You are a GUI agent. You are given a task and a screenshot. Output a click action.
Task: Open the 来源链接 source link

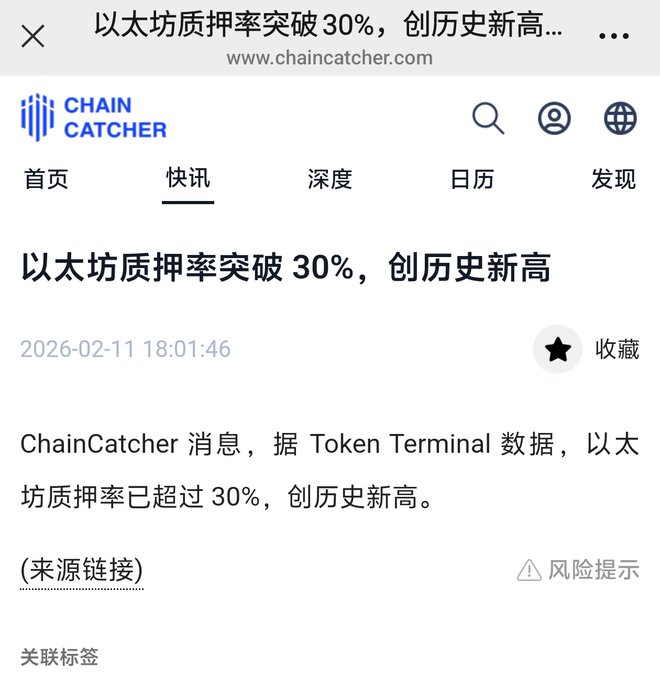[x=82, y=570]
